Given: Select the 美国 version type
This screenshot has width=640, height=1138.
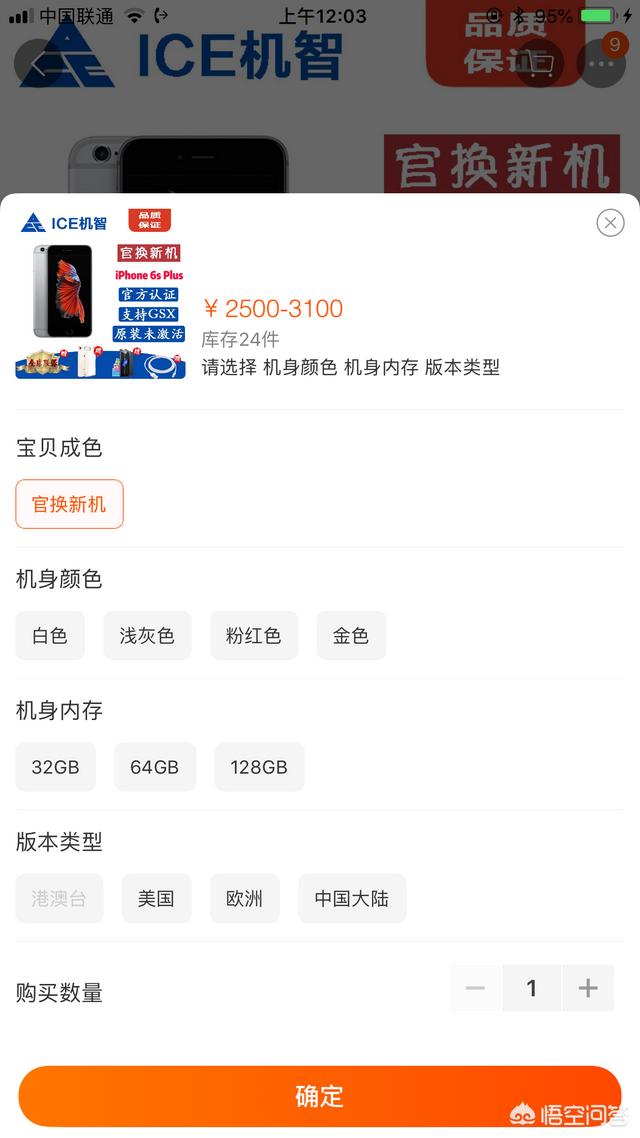Looking at the screenshot, I should click(156, 898).
